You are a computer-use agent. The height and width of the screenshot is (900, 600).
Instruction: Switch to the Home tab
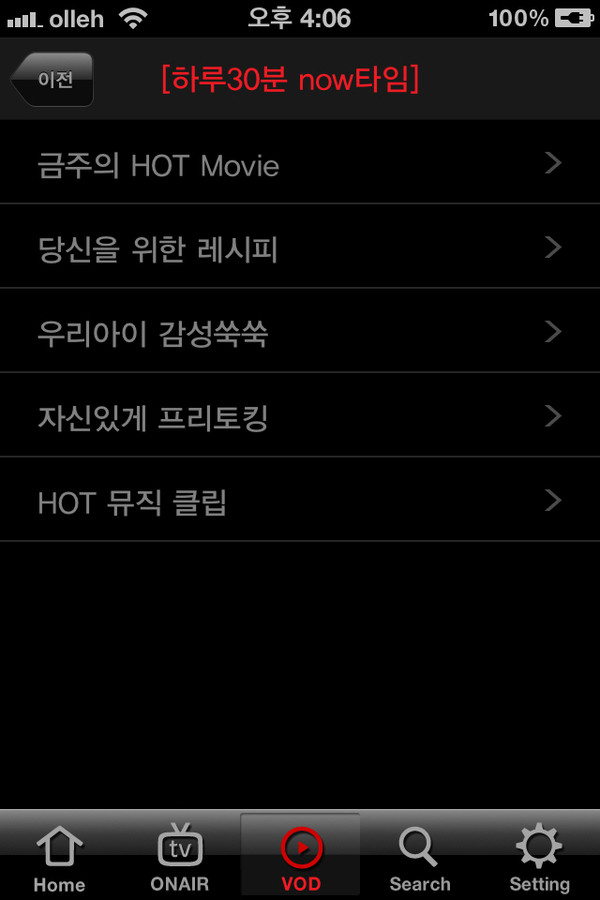[59, 858]
